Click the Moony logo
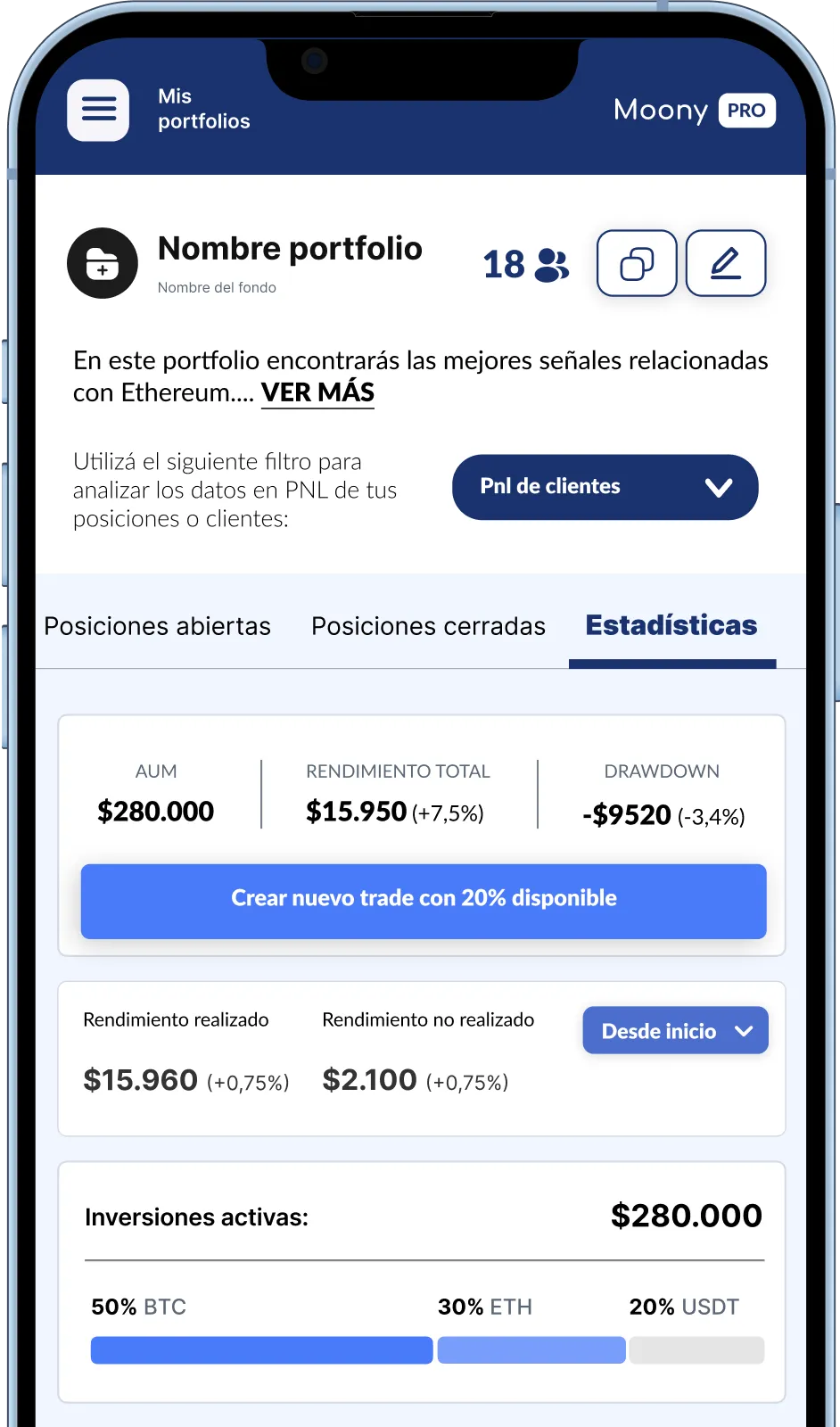 (660, 110)
